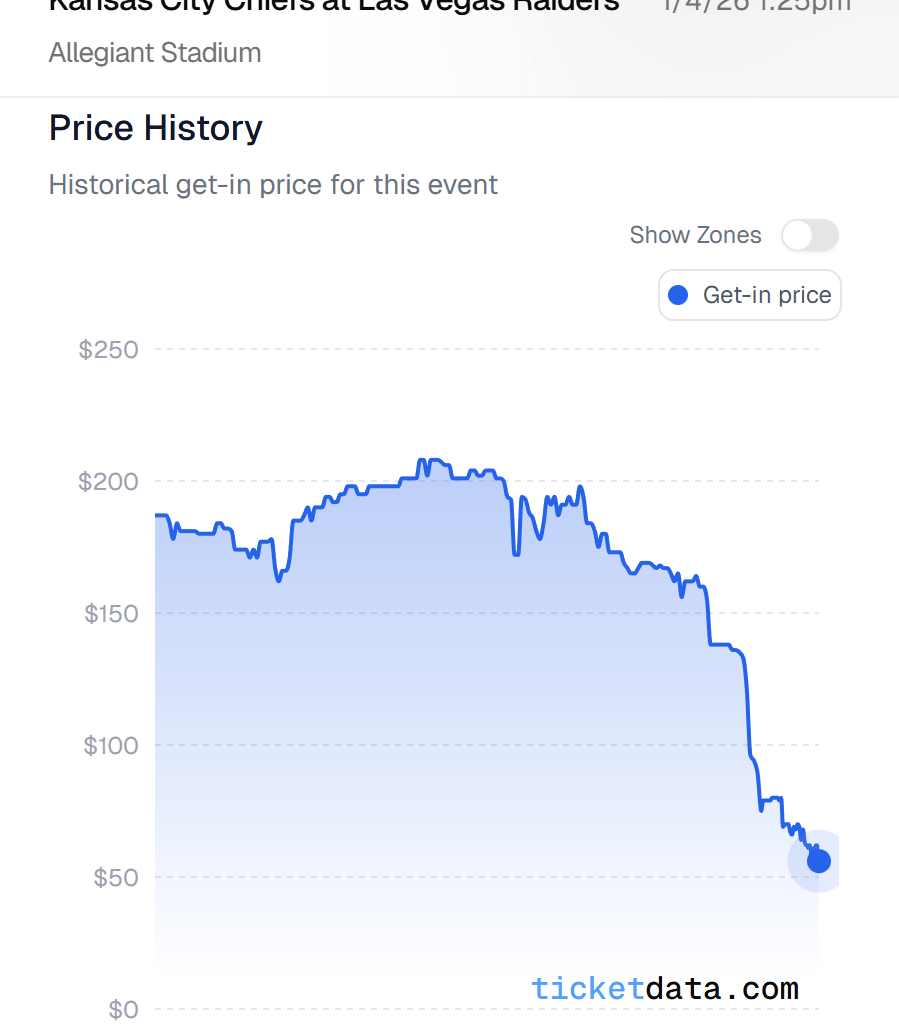Visit the ticketdata.com link

[663, 989]
